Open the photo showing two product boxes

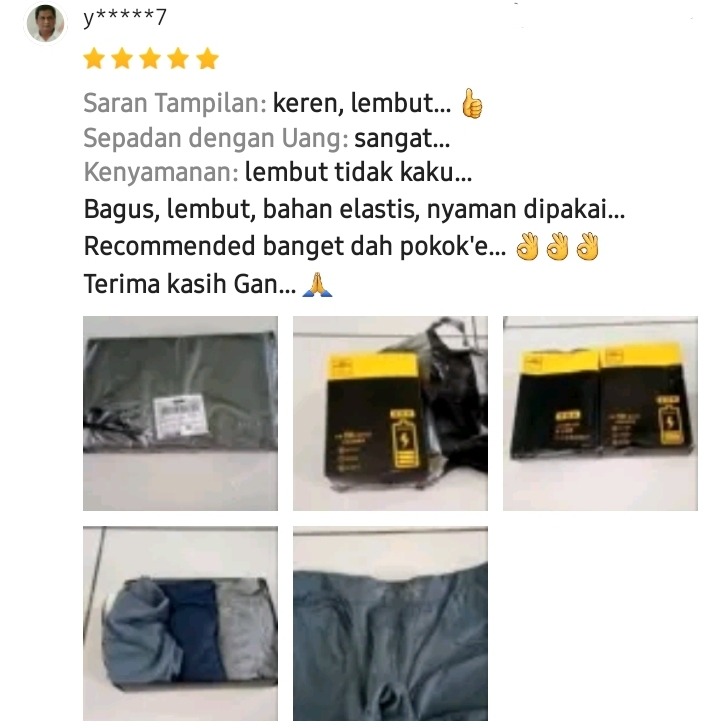point(600,413)
